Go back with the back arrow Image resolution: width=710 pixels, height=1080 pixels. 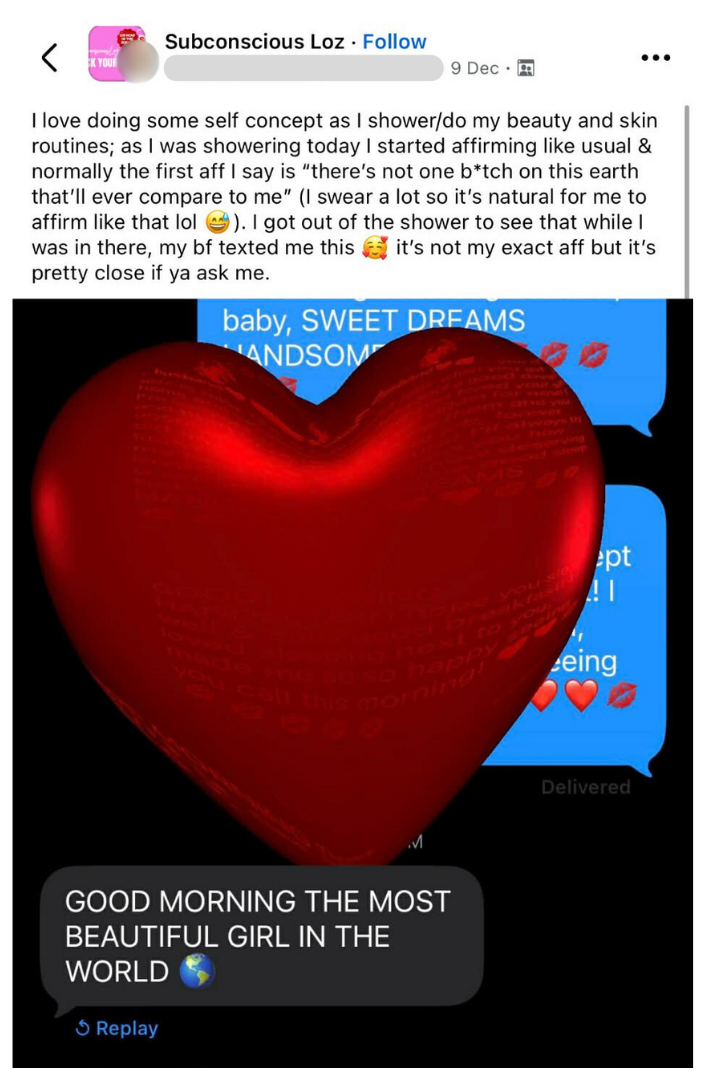49,56
